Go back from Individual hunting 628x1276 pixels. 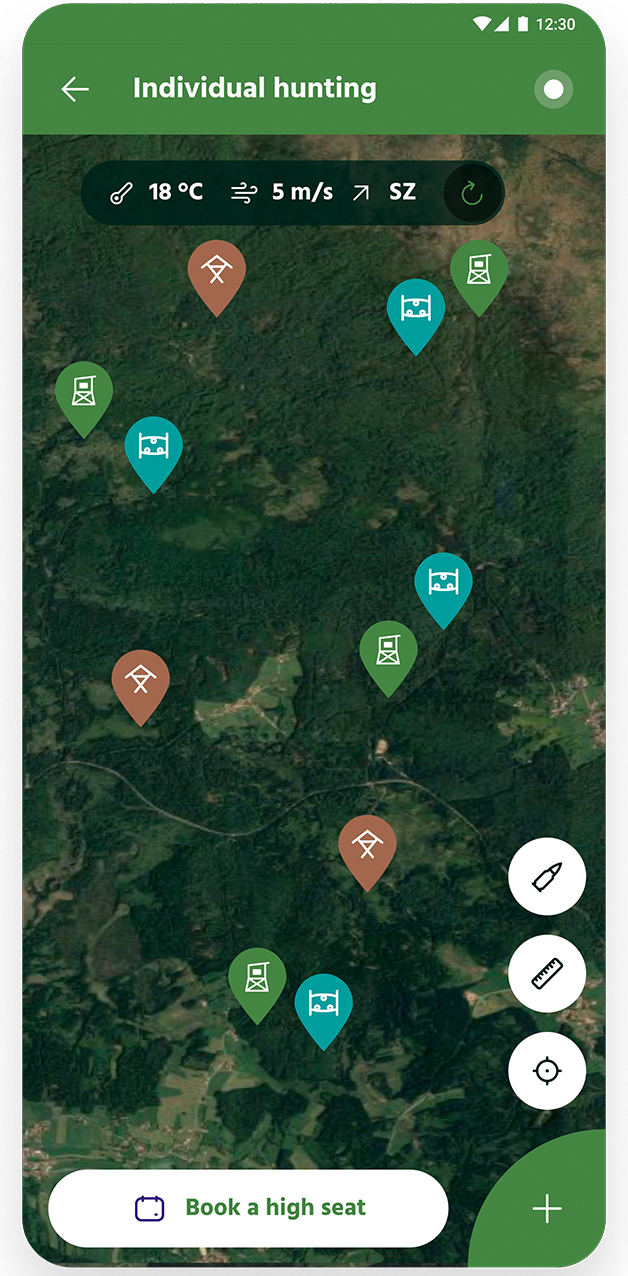click(75, 89)
